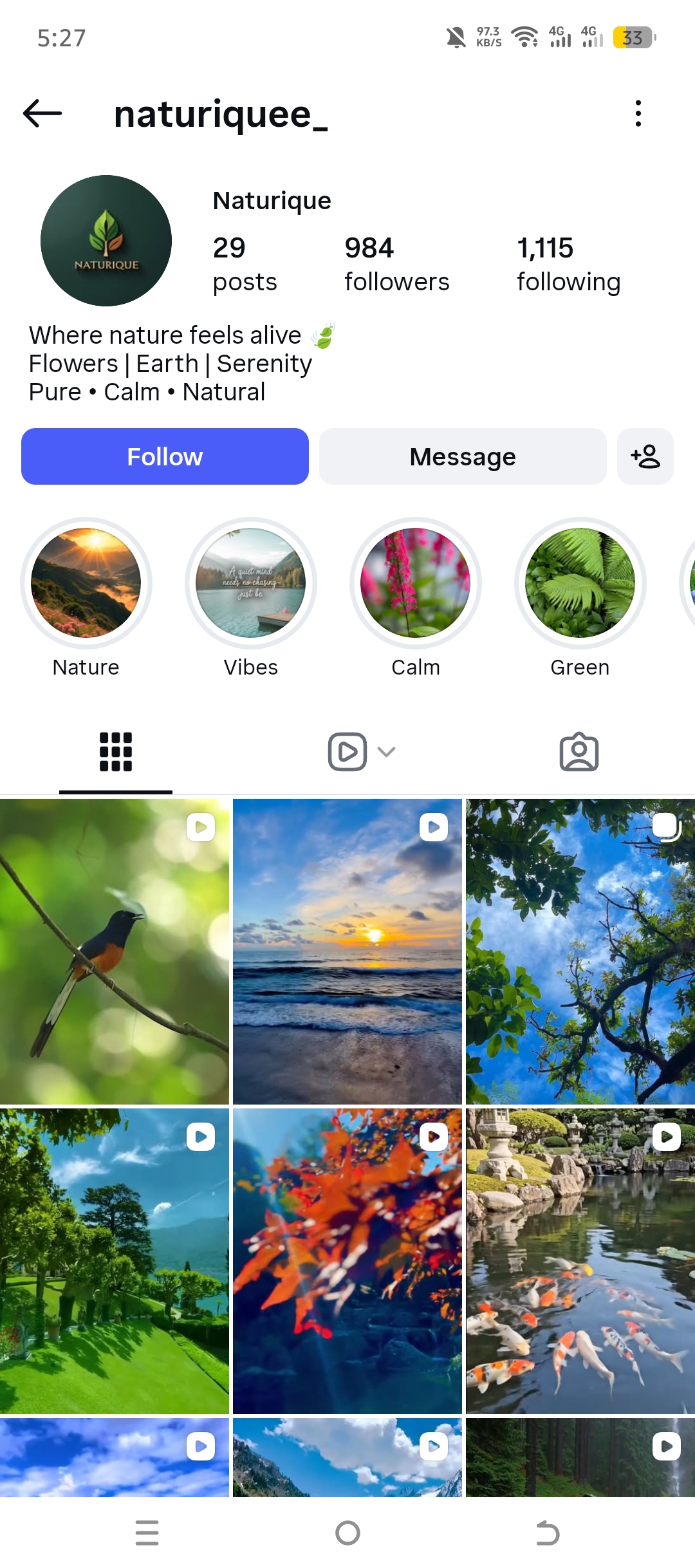Tap the system home button

click(x=347, y=1533)
